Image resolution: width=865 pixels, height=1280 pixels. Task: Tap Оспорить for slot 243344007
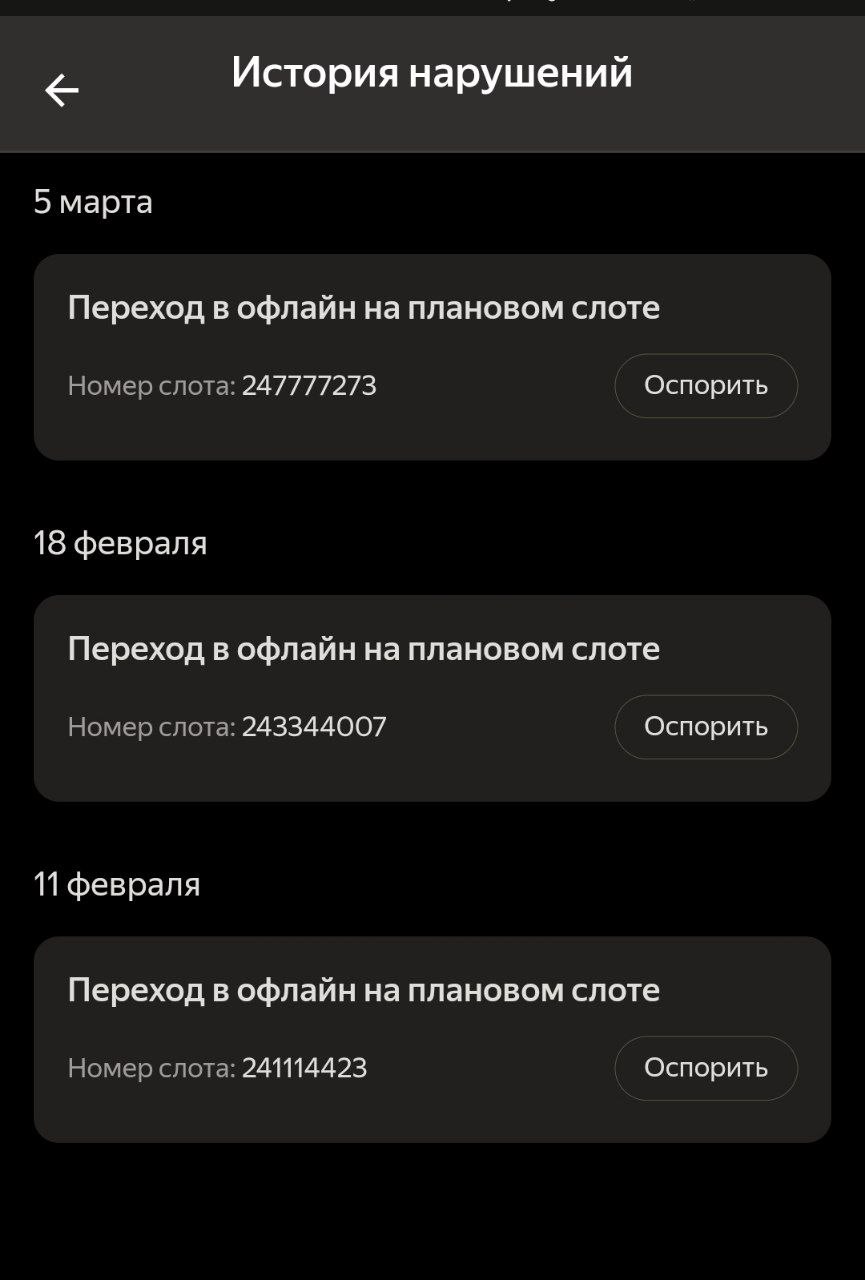pos(705,726)
